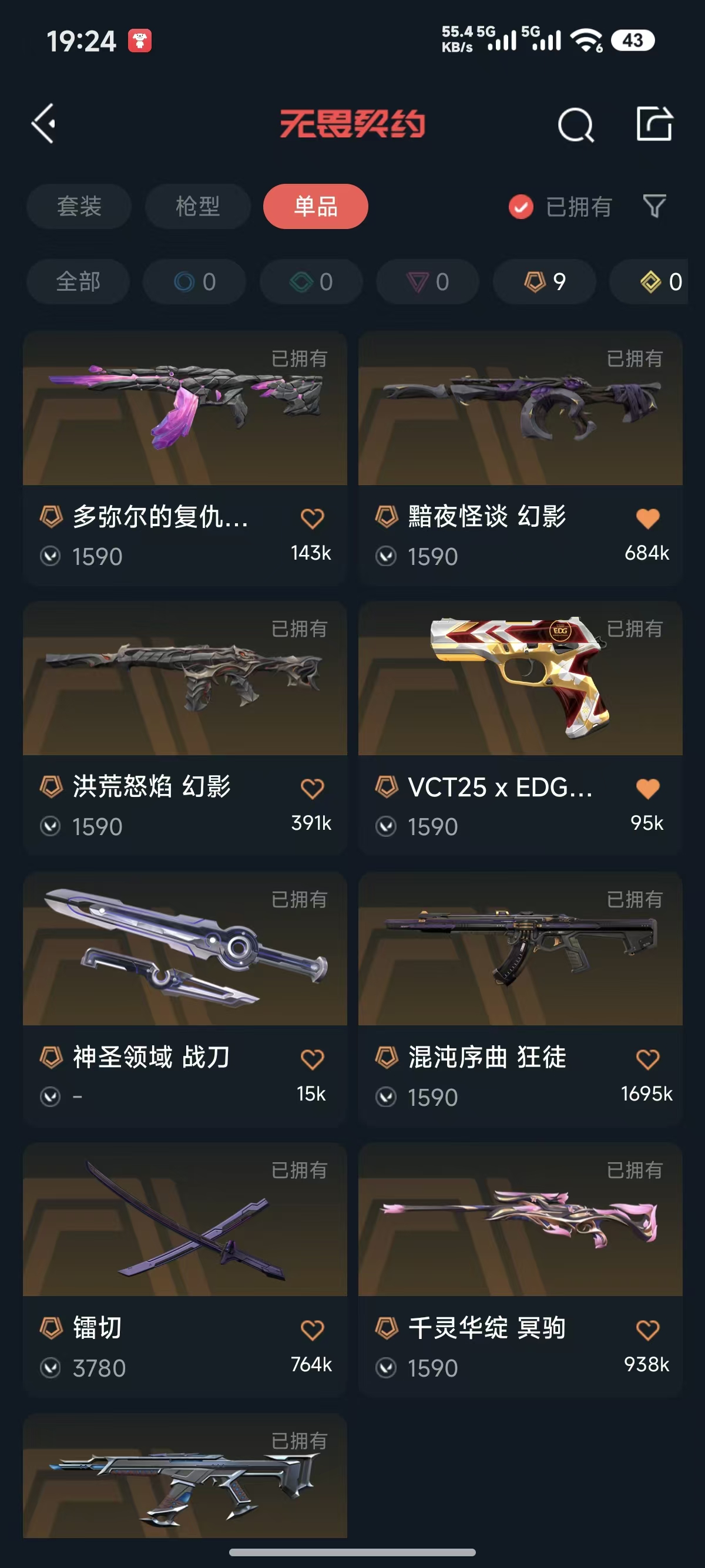Switch to the 枪型 tab
The height and width of the screenshot is (1568, 705).
click(x=197, y=206)
